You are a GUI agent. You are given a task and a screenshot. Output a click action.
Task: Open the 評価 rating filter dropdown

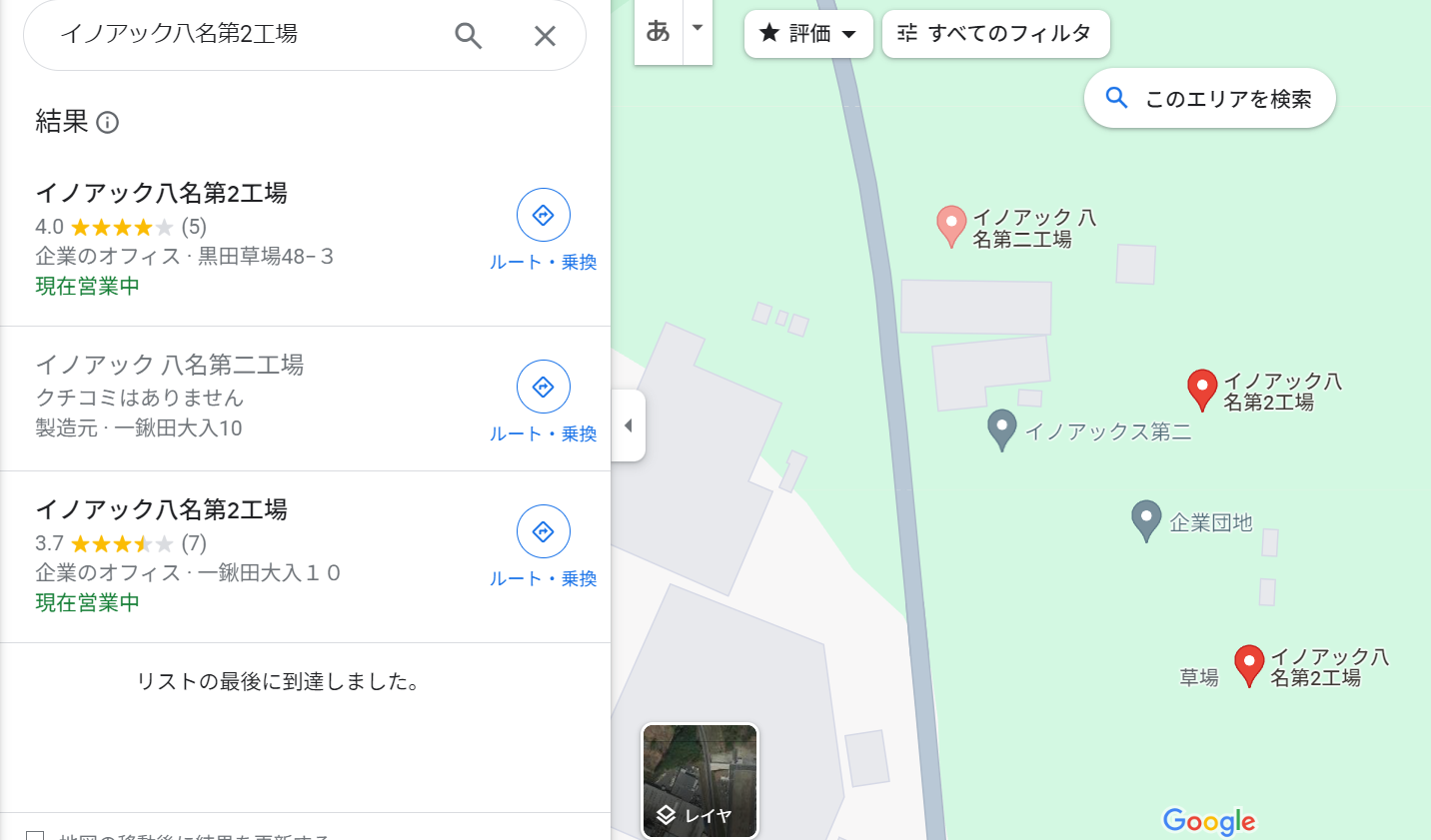(808, 34)
